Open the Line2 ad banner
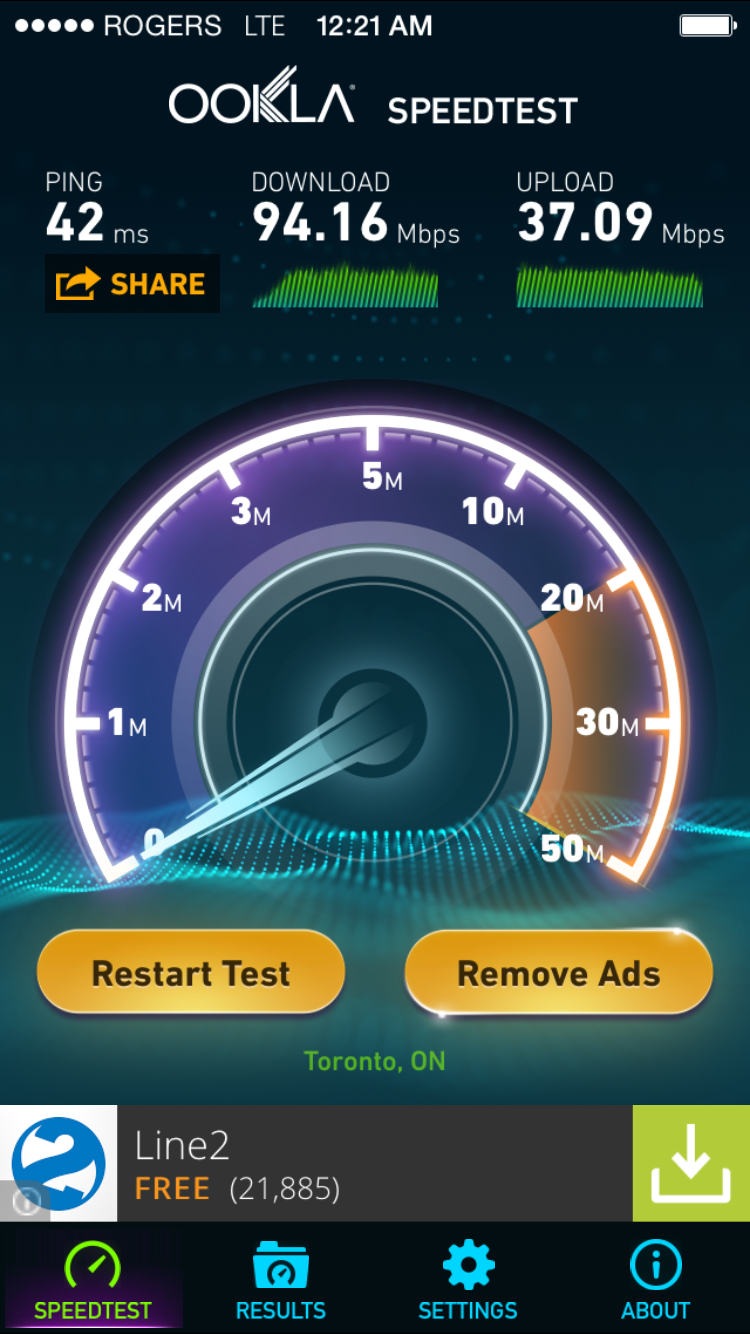 click(x=375, y=1164)
